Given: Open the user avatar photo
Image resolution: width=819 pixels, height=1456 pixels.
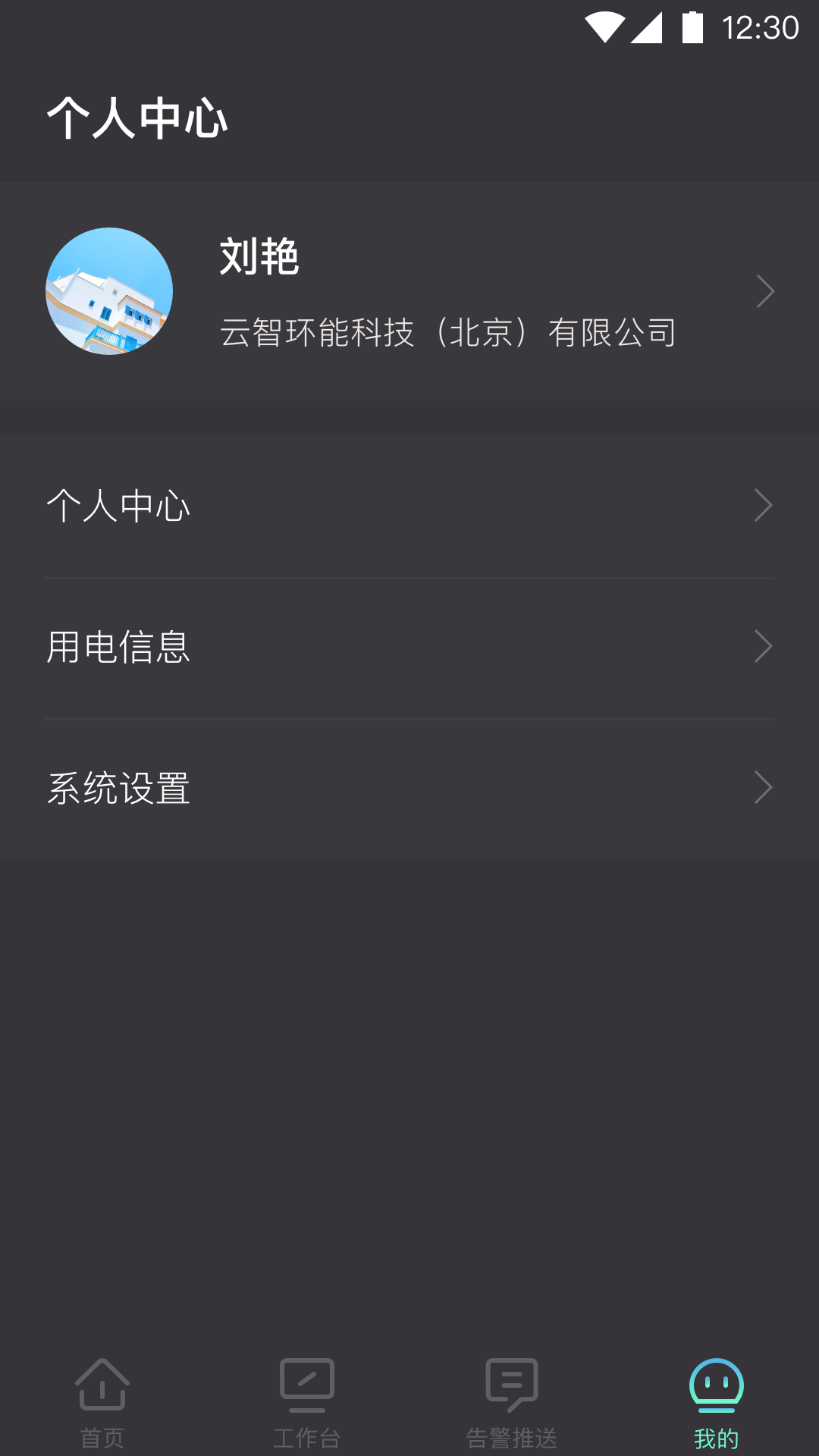Looking at the screenshot, I should tap(108, 291).
